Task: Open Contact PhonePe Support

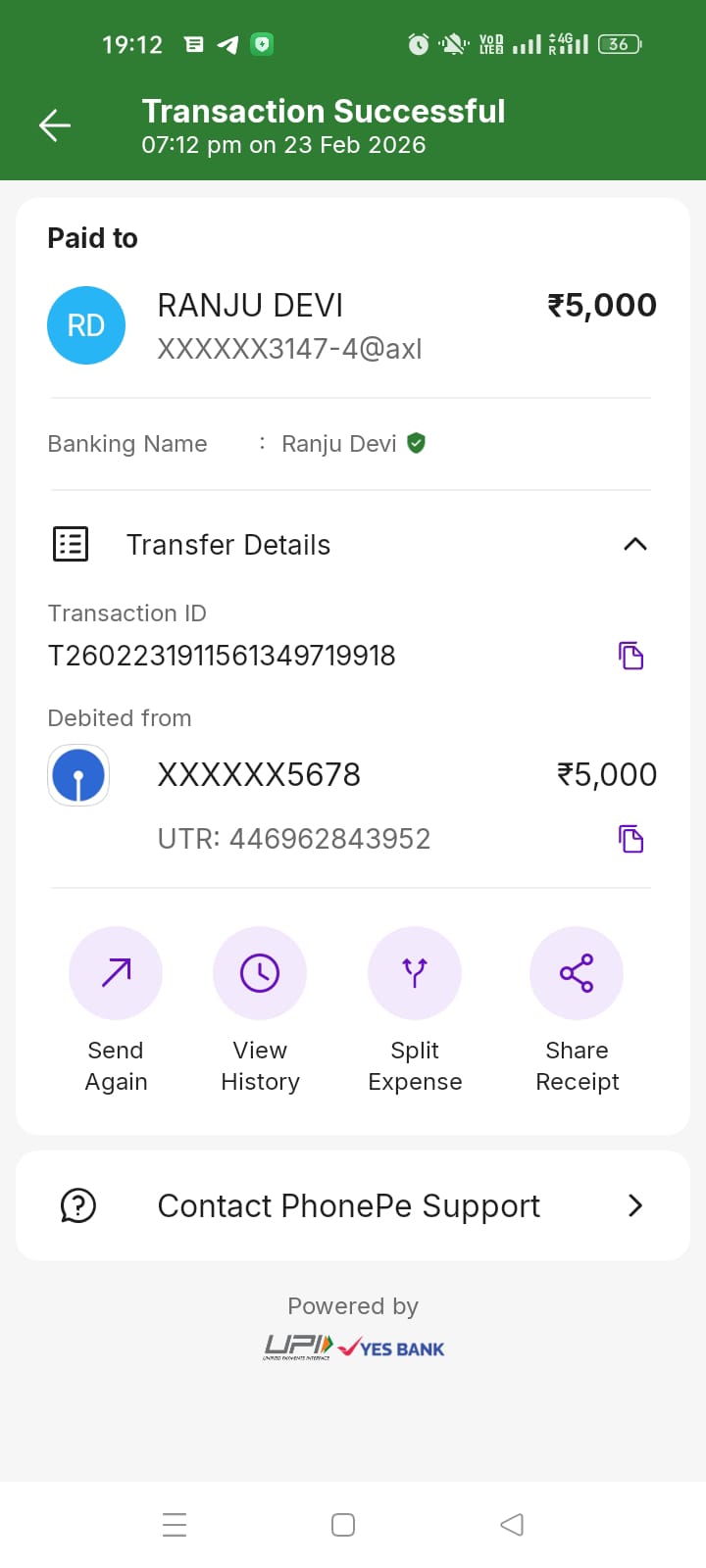Action: [353, 1205]
